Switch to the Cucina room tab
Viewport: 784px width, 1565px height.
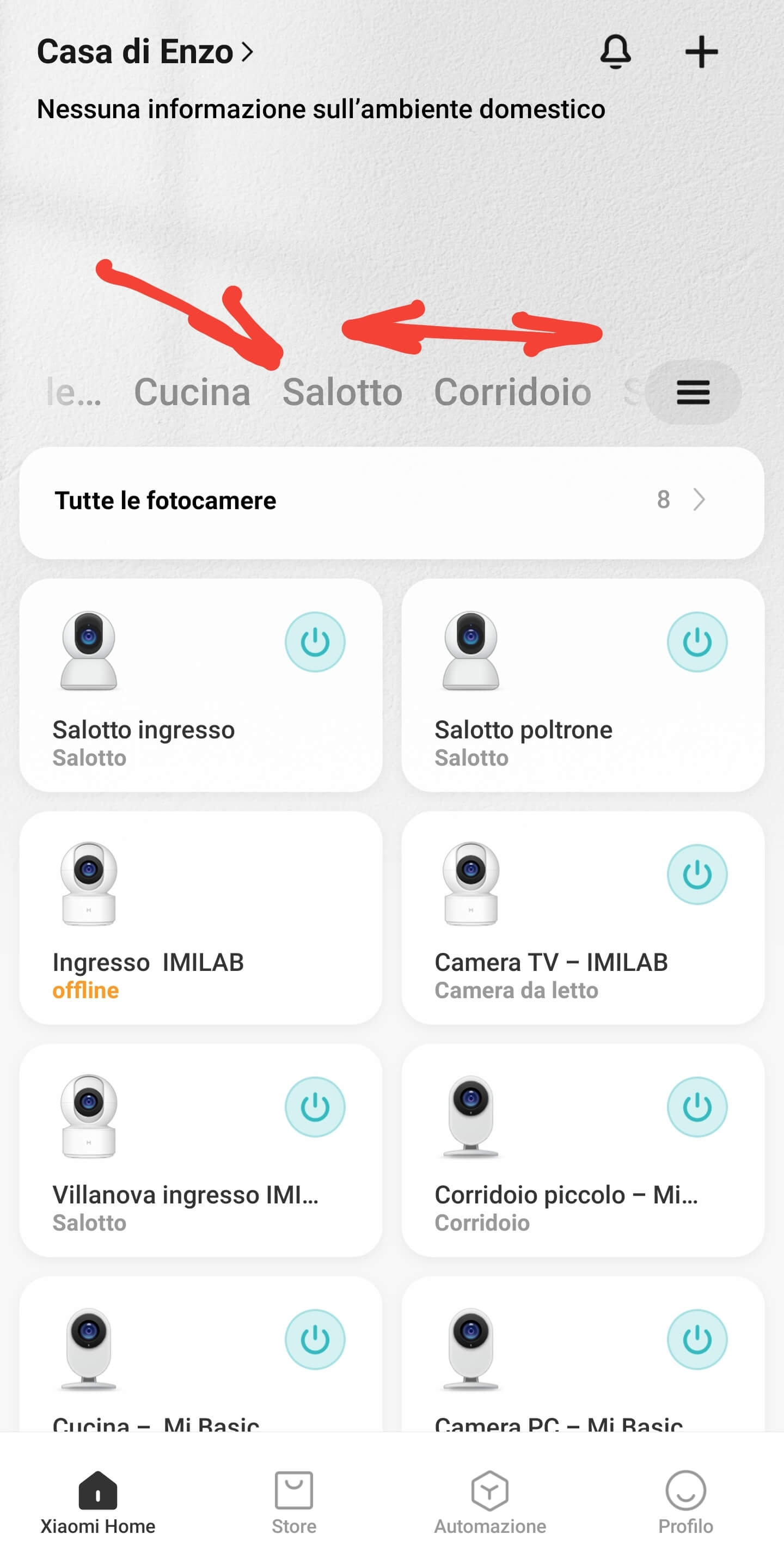point(192,392)
